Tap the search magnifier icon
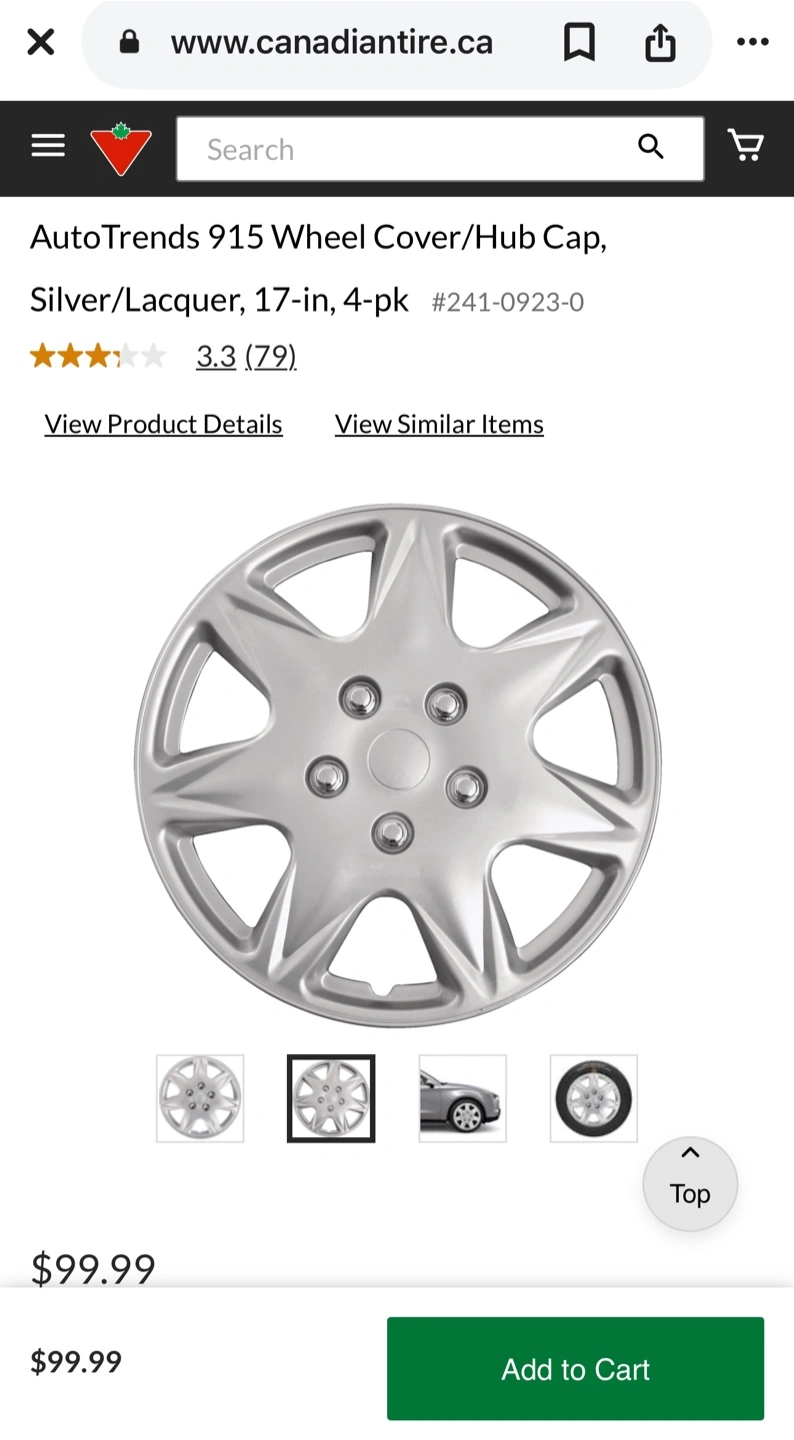 tap(651, 147)
